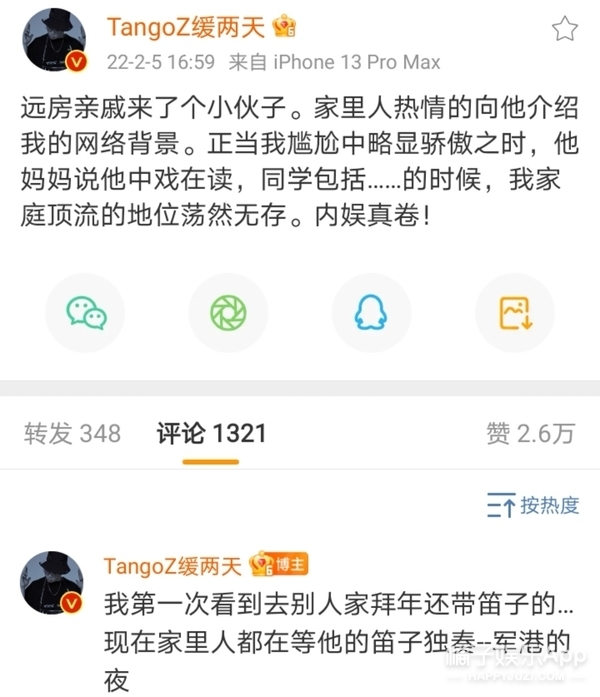Switch to 转发 348 tab
The image size is (600, 697).
[72, 433]
